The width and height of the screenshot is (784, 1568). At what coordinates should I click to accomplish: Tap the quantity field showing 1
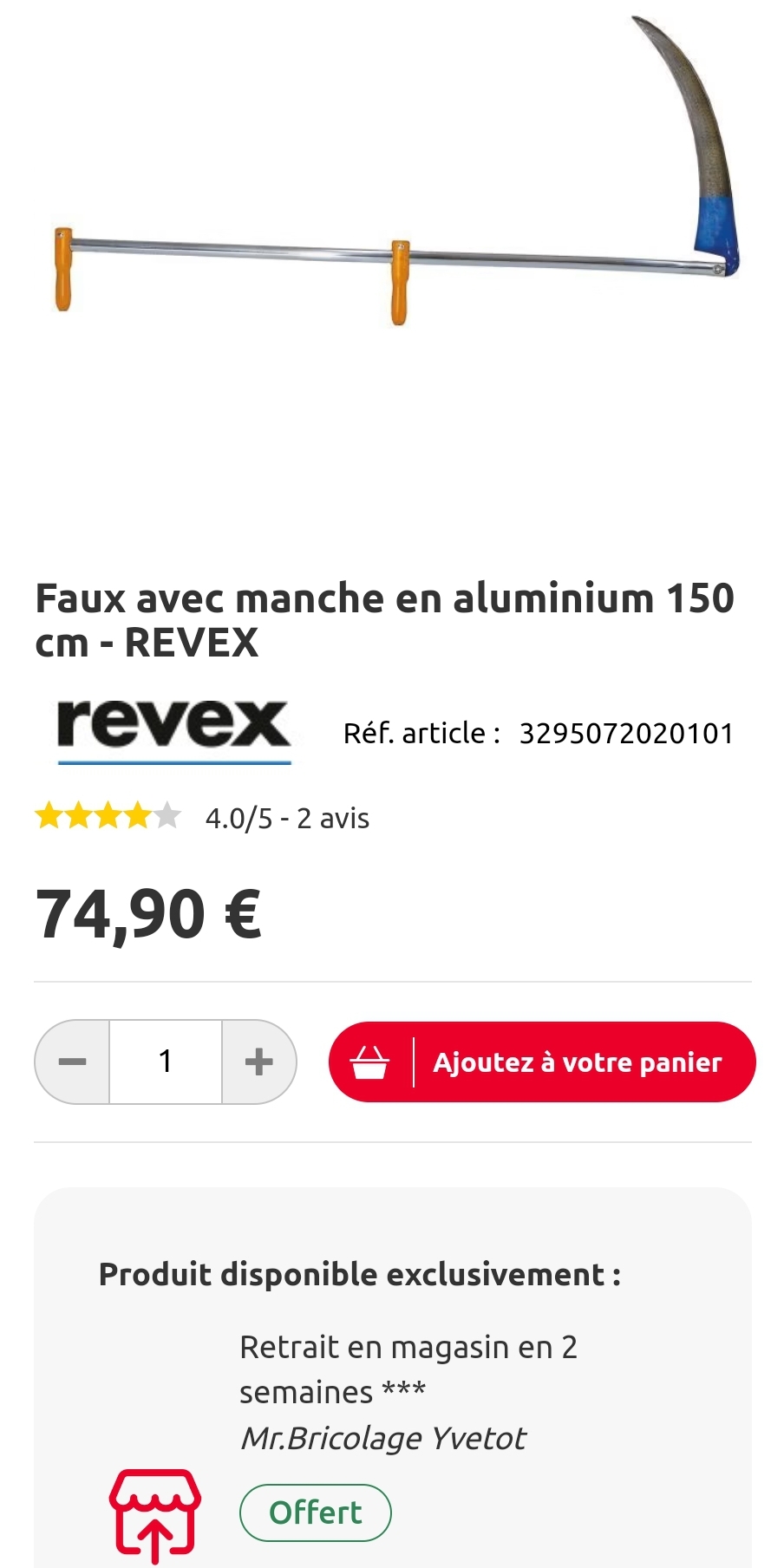tap(166, 1062)
